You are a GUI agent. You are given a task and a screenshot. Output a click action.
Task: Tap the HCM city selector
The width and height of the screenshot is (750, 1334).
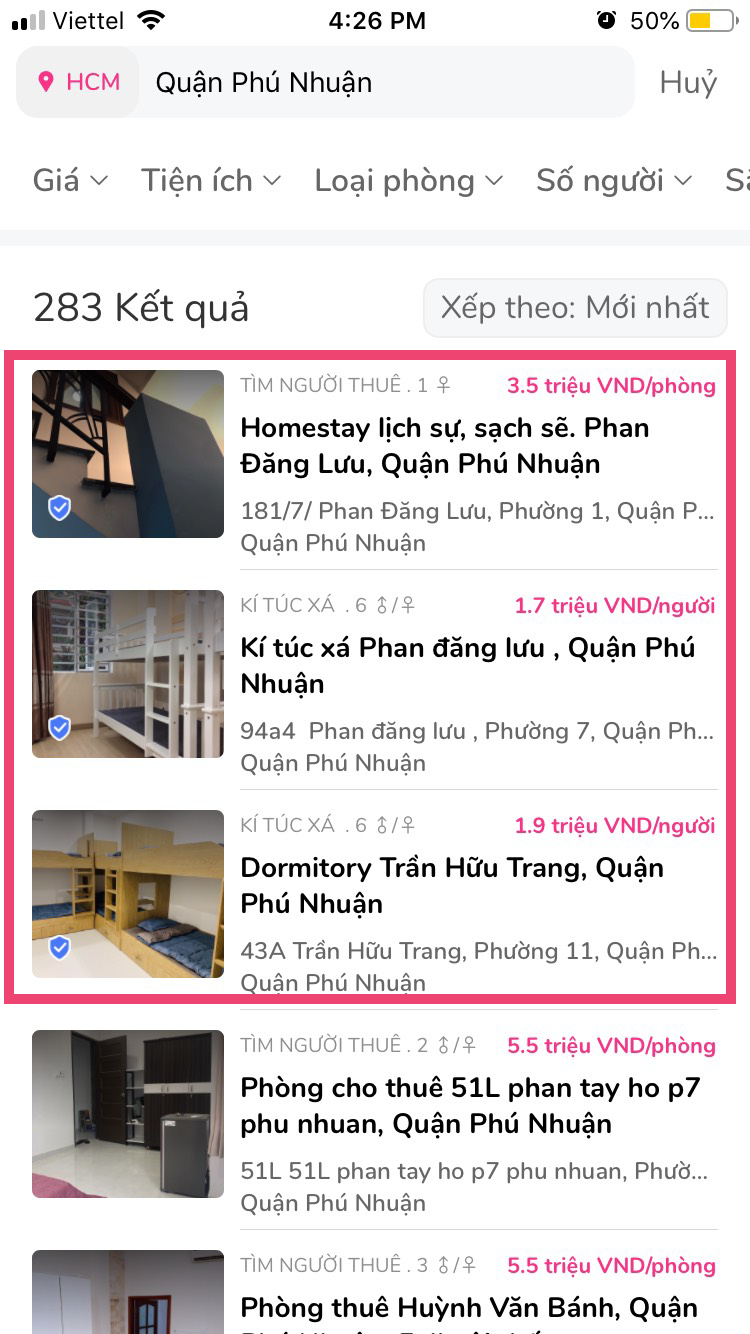pyautogui.click(x=78, y=82)
